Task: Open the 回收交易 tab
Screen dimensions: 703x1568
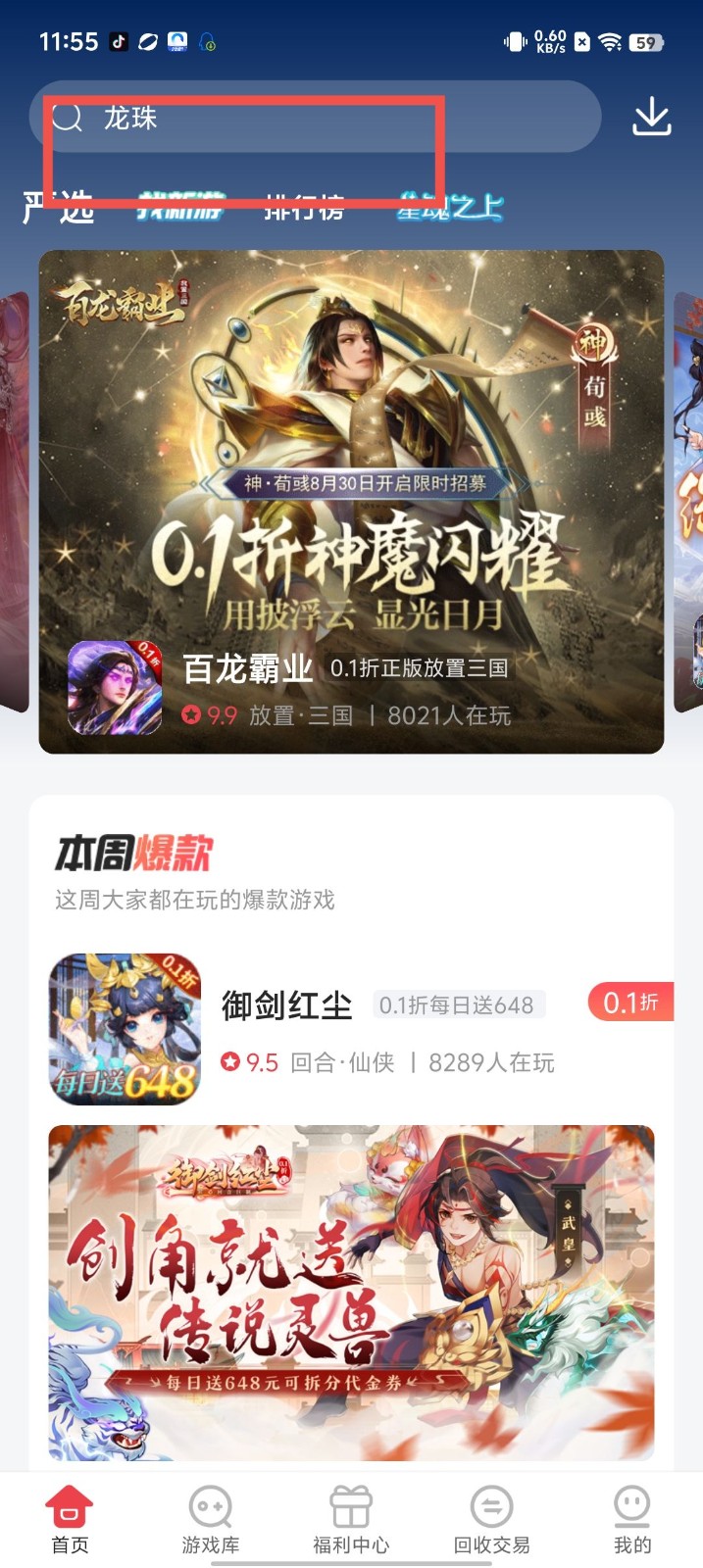Action: point(491,1519)
